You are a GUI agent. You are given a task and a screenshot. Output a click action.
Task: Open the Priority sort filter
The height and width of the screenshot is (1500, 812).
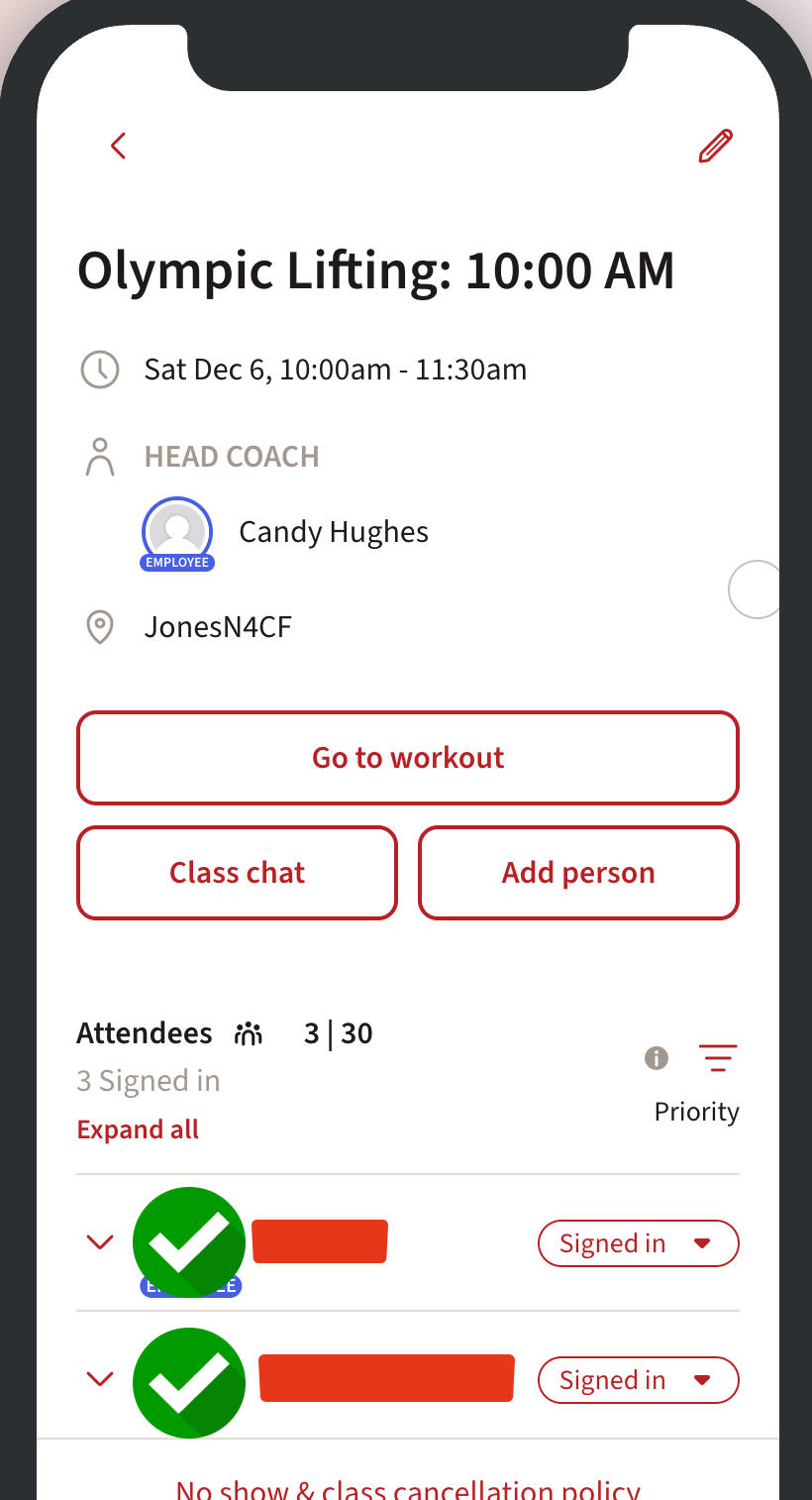tap(718, 1058)
